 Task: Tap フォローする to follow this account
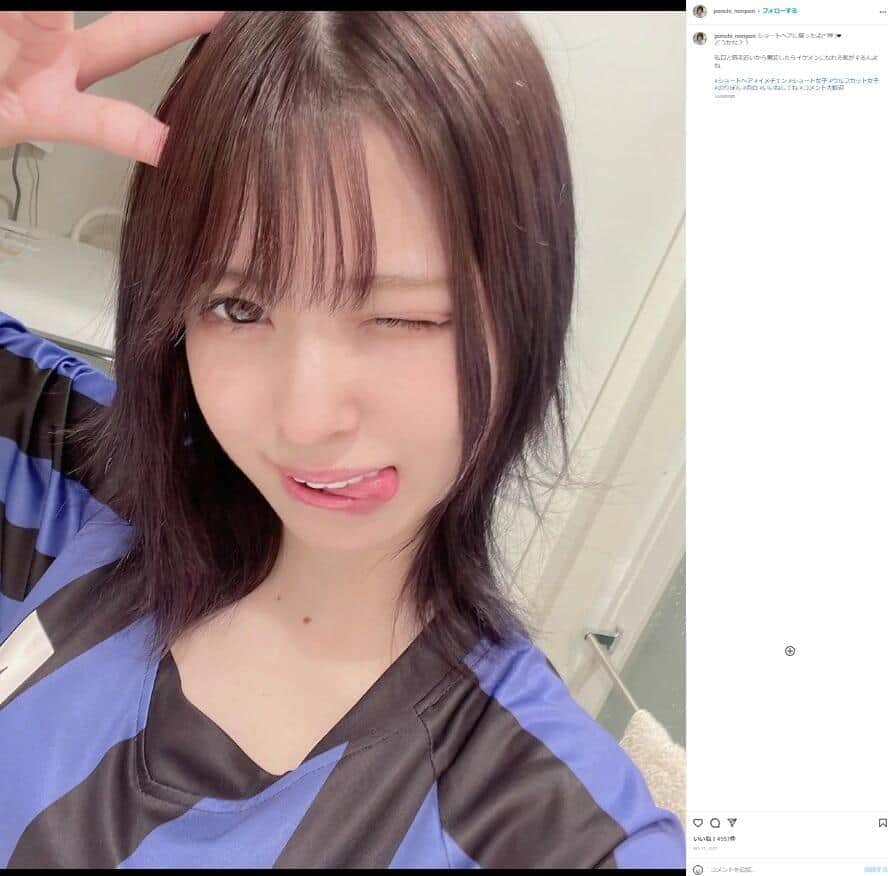pyautogui.click(x=780, y=11)
